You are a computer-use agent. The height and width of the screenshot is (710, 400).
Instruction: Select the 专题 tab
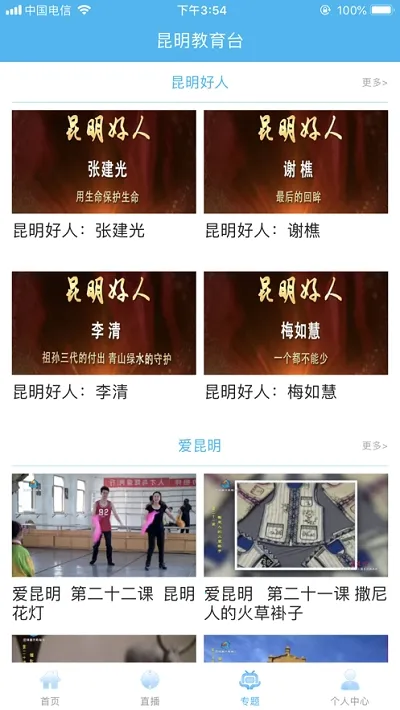(250, 688)
